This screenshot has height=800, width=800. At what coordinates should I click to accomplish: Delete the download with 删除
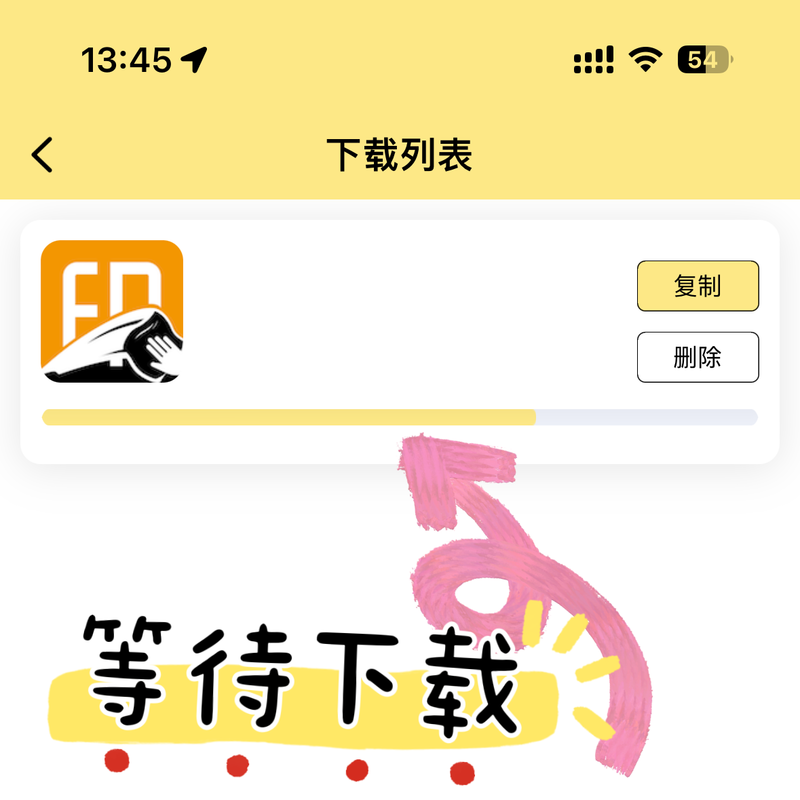coord(697,357)
